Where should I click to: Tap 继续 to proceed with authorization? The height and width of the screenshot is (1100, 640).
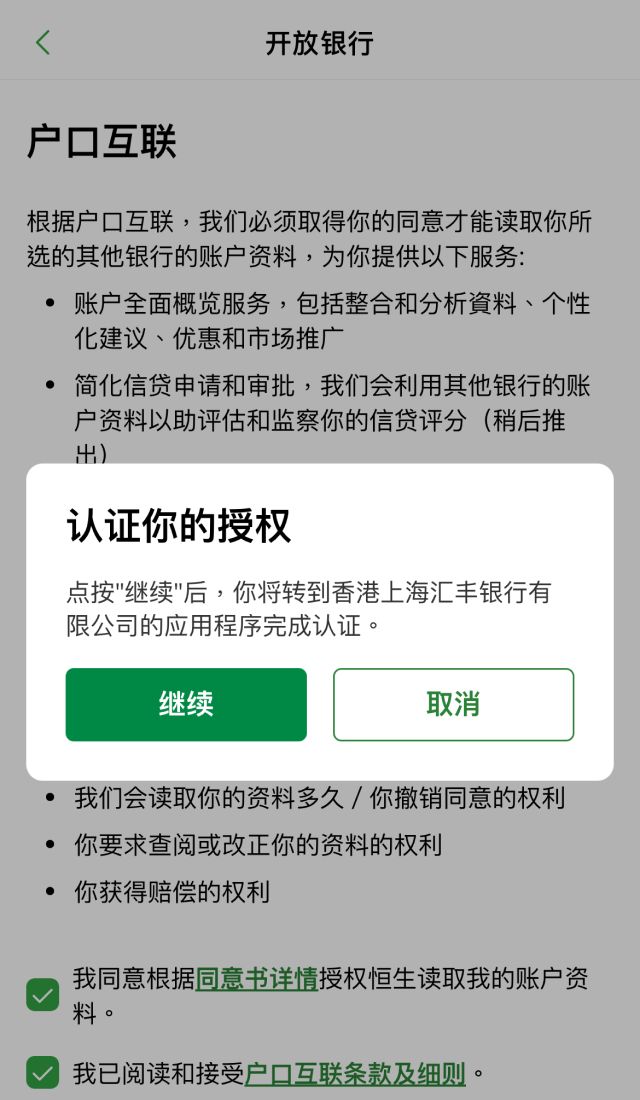coord(186,704)
